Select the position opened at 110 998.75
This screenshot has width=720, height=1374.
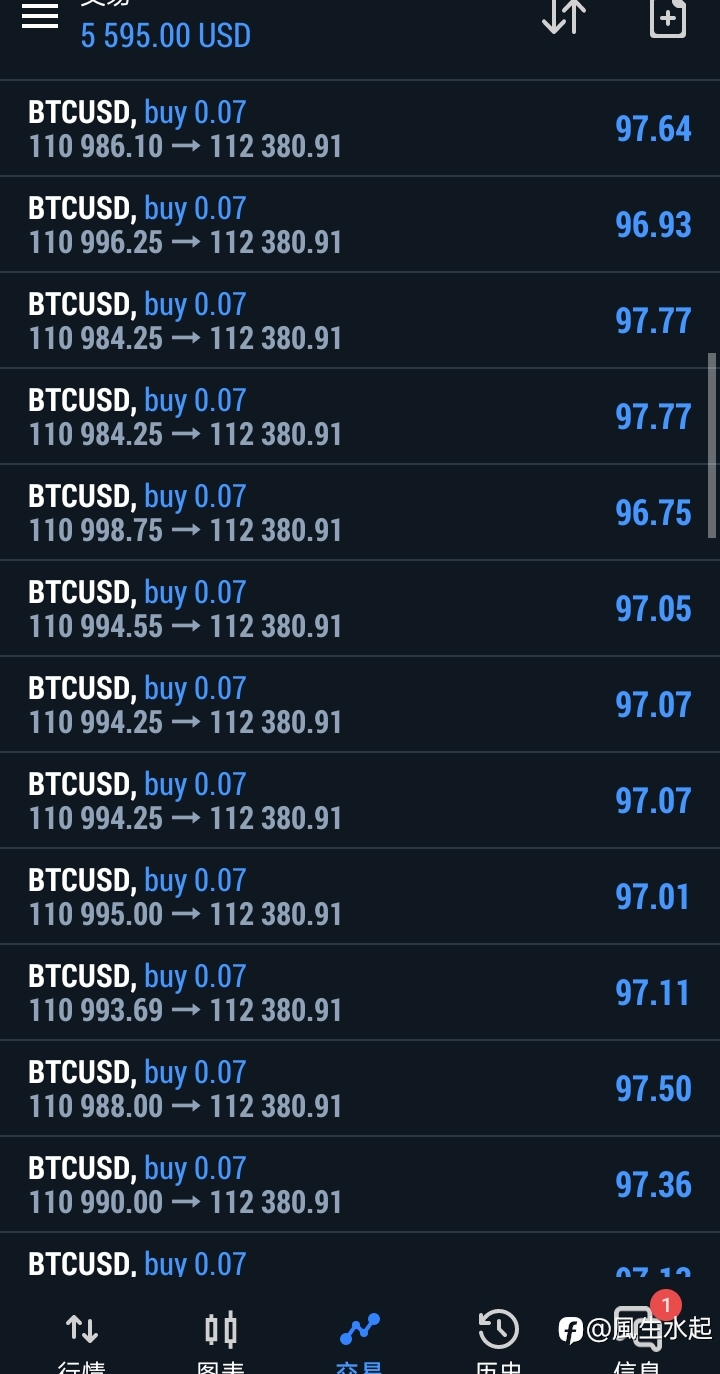click(360, 513)
